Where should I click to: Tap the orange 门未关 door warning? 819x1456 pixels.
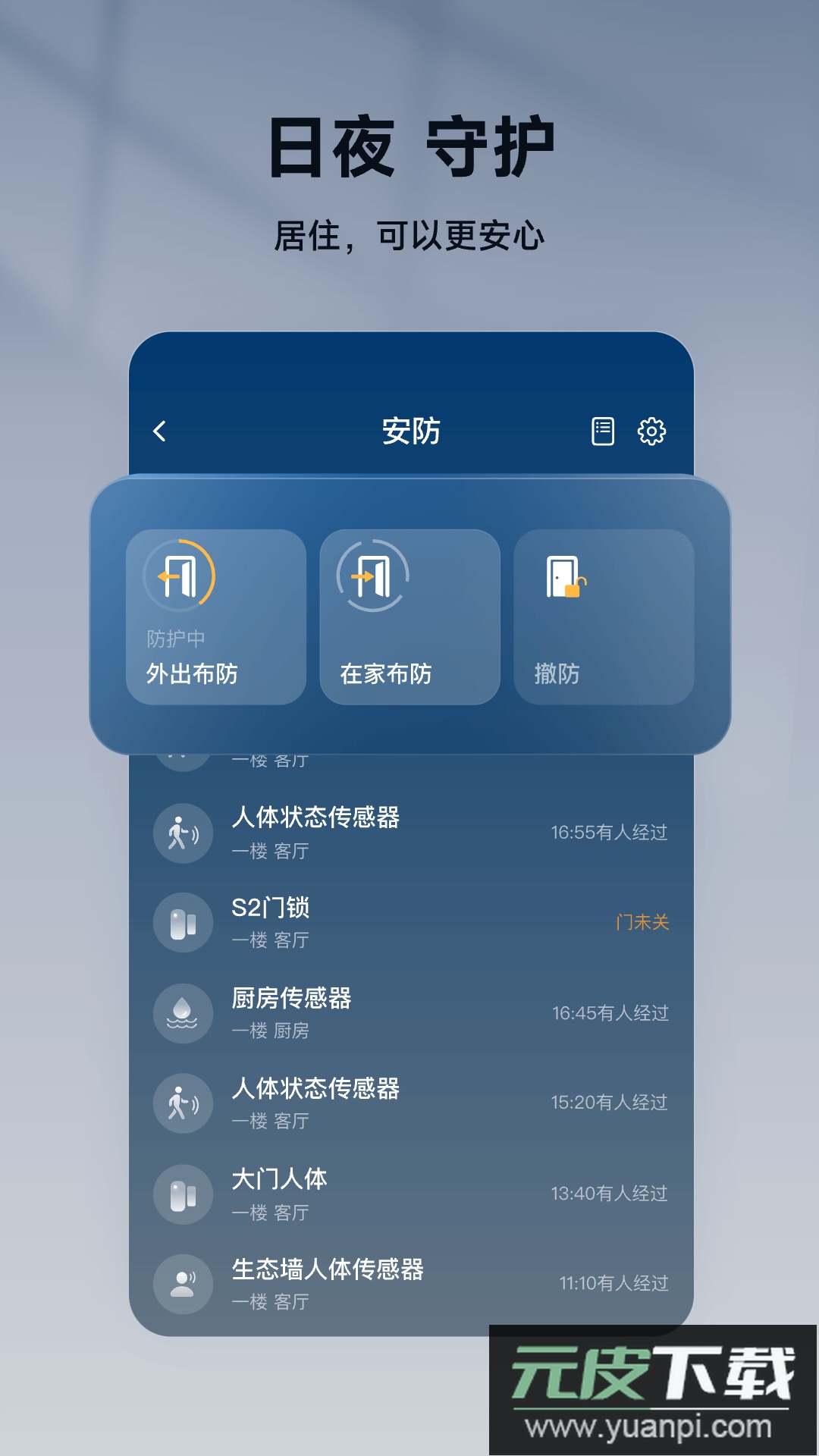click(642, 924)
